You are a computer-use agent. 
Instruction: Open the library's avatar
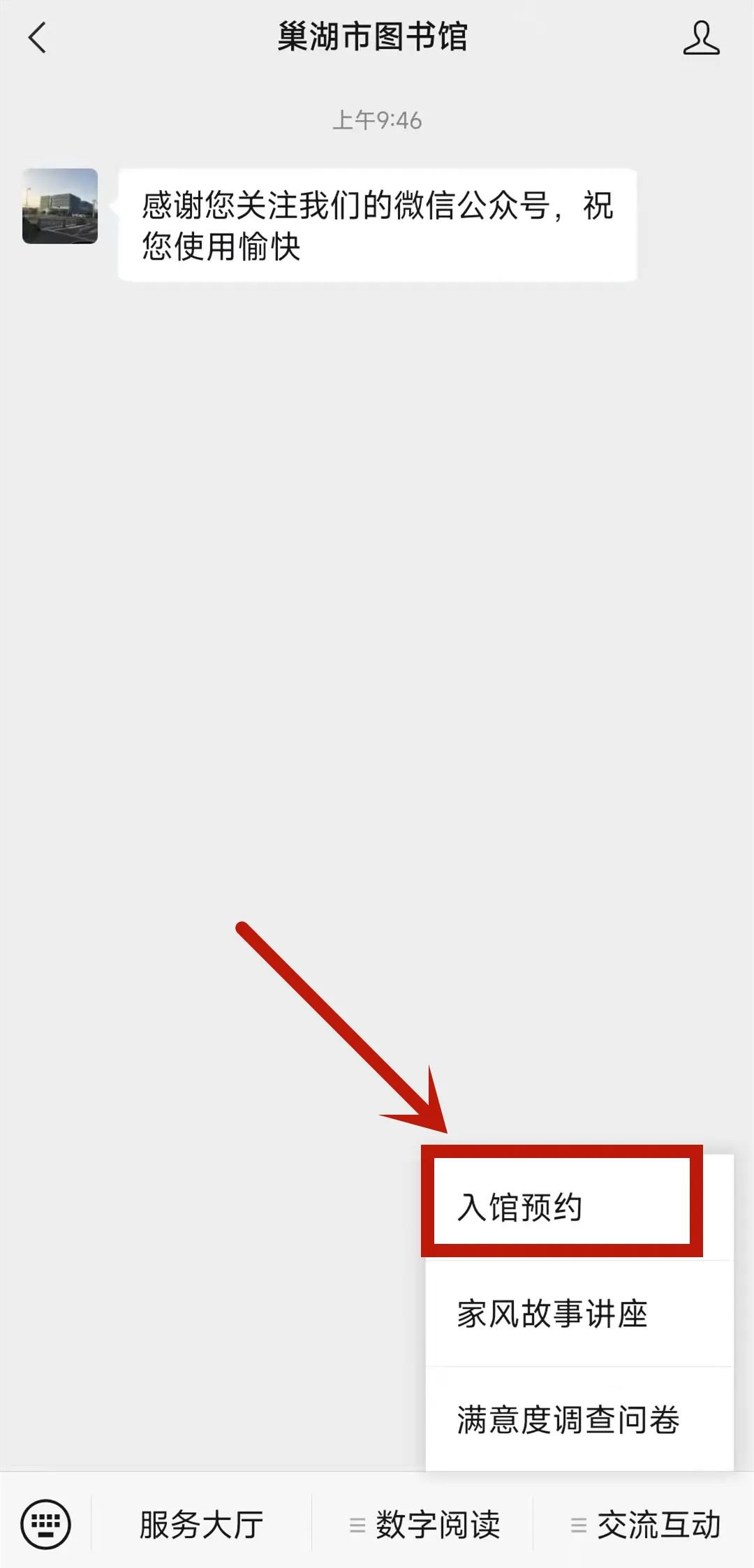60,206
